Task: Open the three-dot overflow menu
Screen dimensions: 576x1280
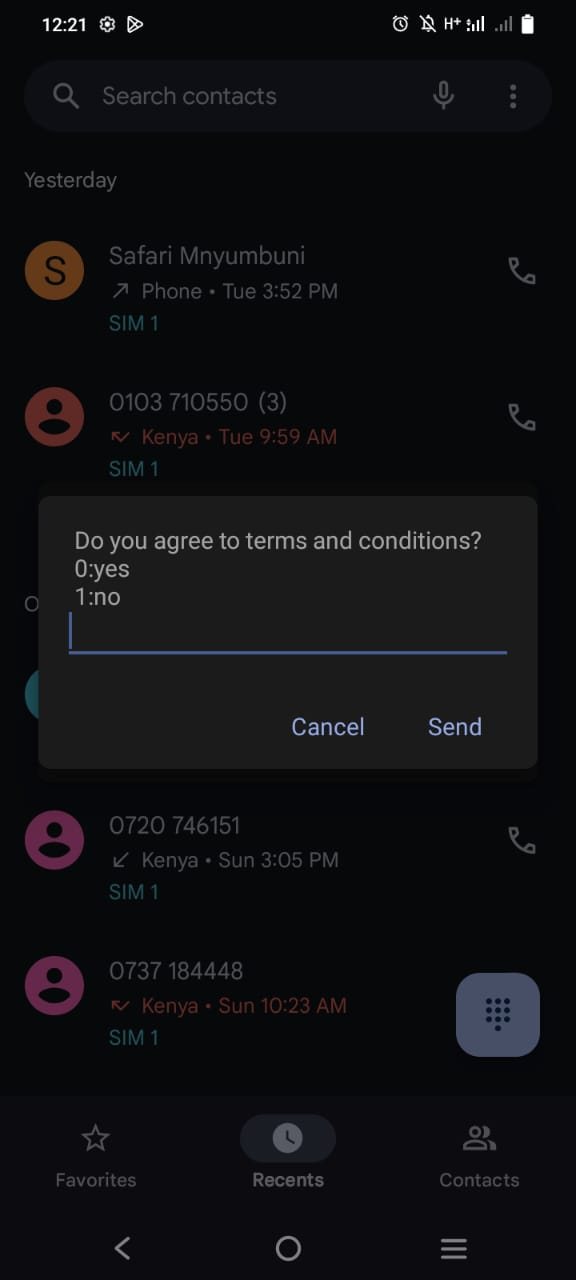Action: click(513, 96)
